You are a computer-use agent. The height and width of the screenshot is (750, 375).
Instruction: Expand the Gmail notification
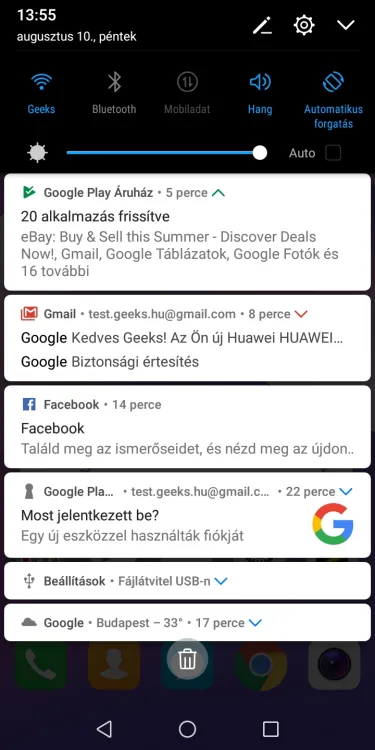click(x=301, y=314)
